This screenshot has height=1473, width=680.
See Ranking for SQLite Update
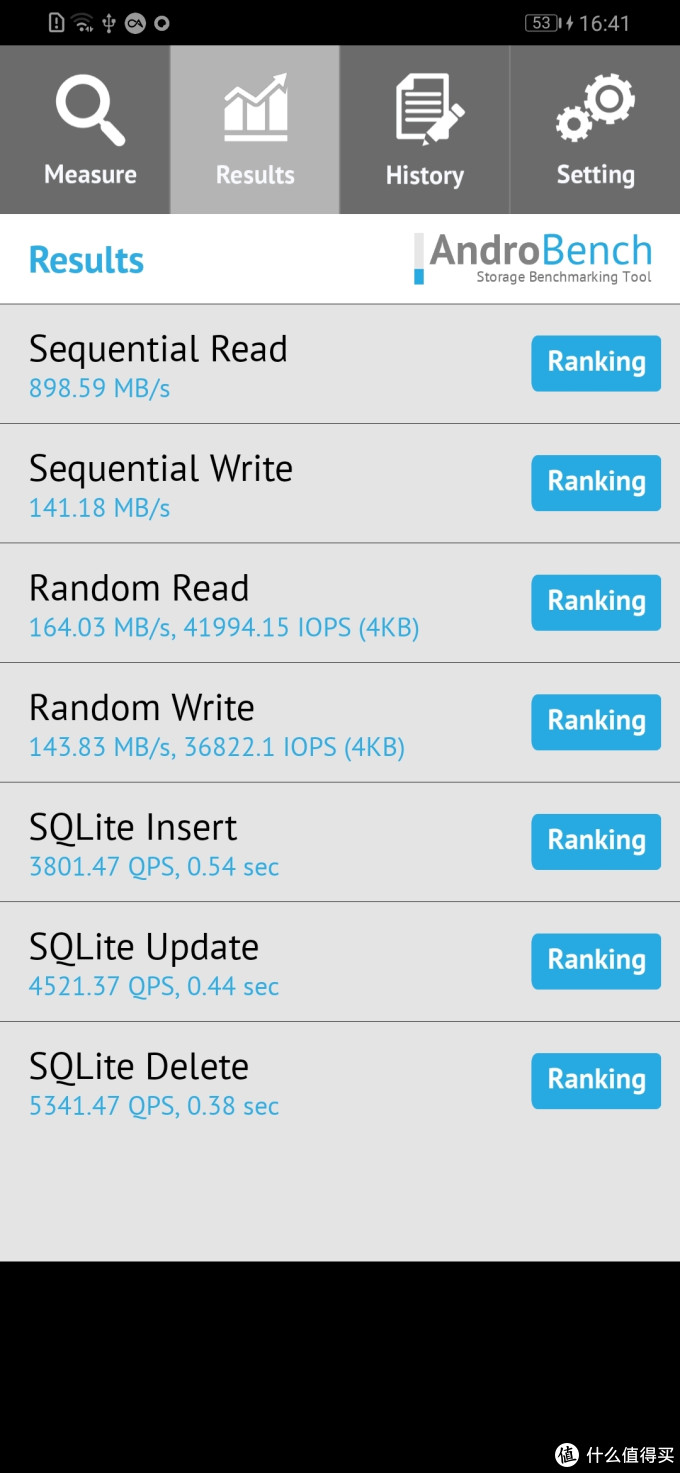tap(596, 961)
